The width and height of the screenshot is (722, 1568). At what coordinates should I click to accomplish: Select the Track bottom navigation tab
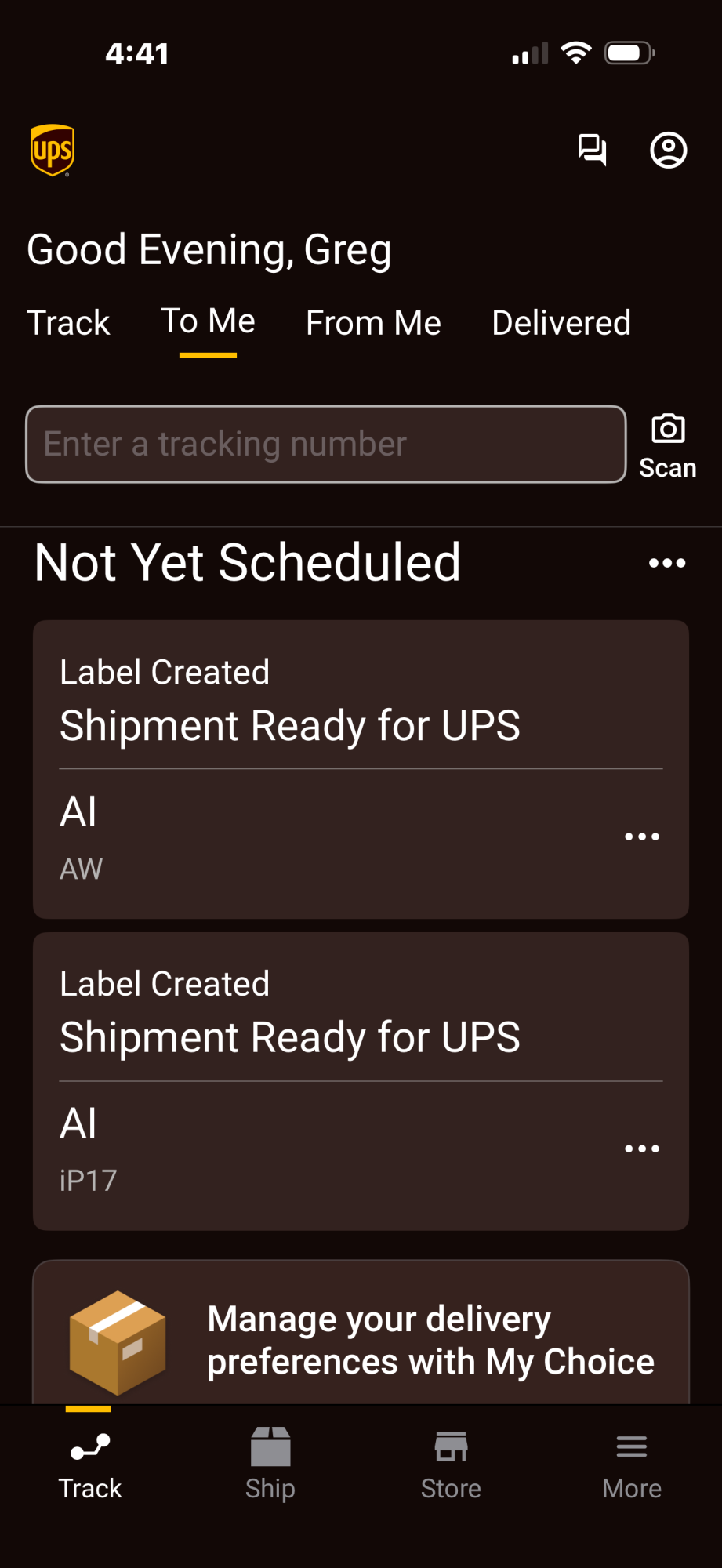coord(90,1463)
